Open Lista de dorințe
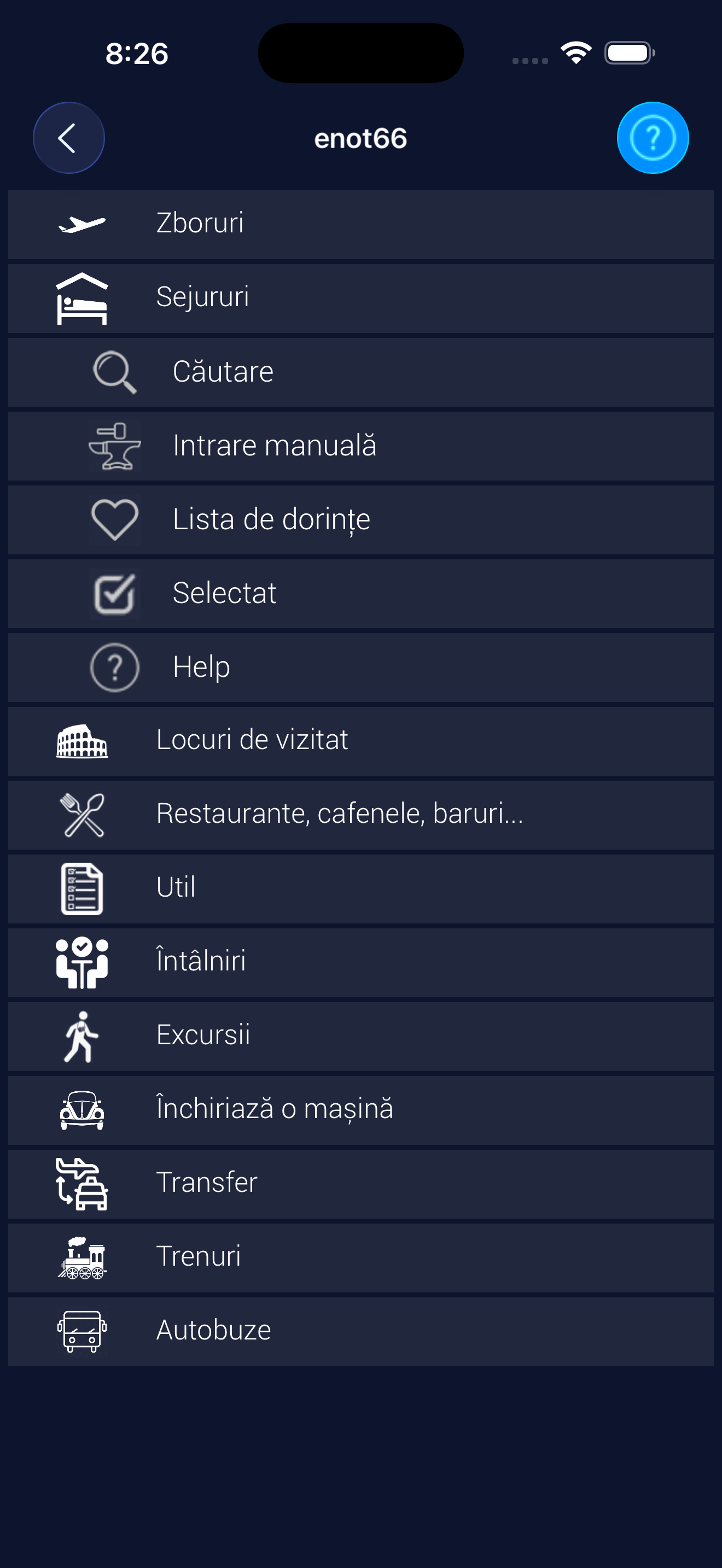The image size is (722, 1568). 360,519
